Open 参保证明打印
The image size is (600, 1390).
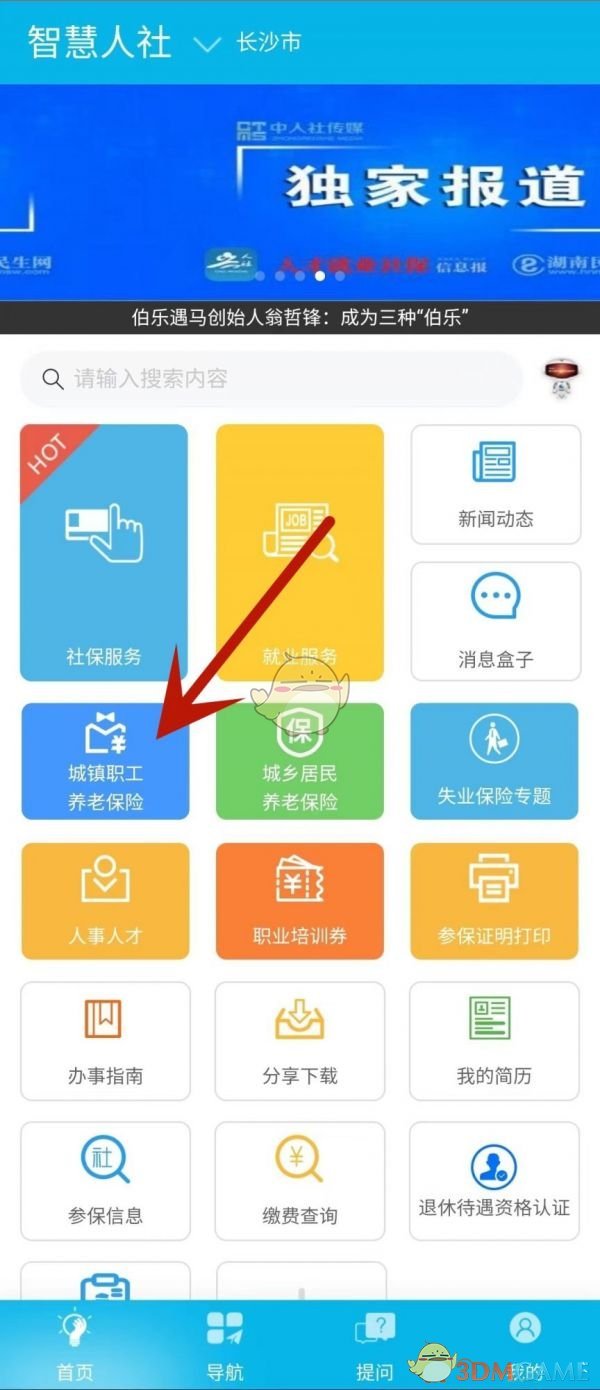click(x=494, y=901)
